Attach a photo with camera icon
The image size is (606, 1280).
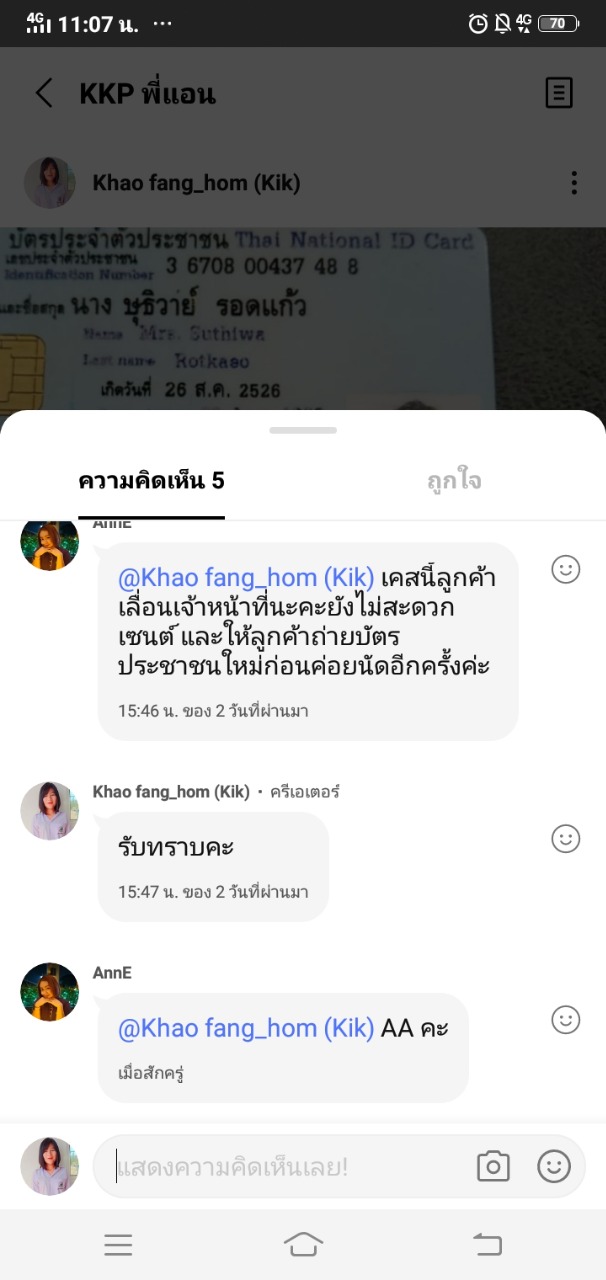coord(493,1166)
